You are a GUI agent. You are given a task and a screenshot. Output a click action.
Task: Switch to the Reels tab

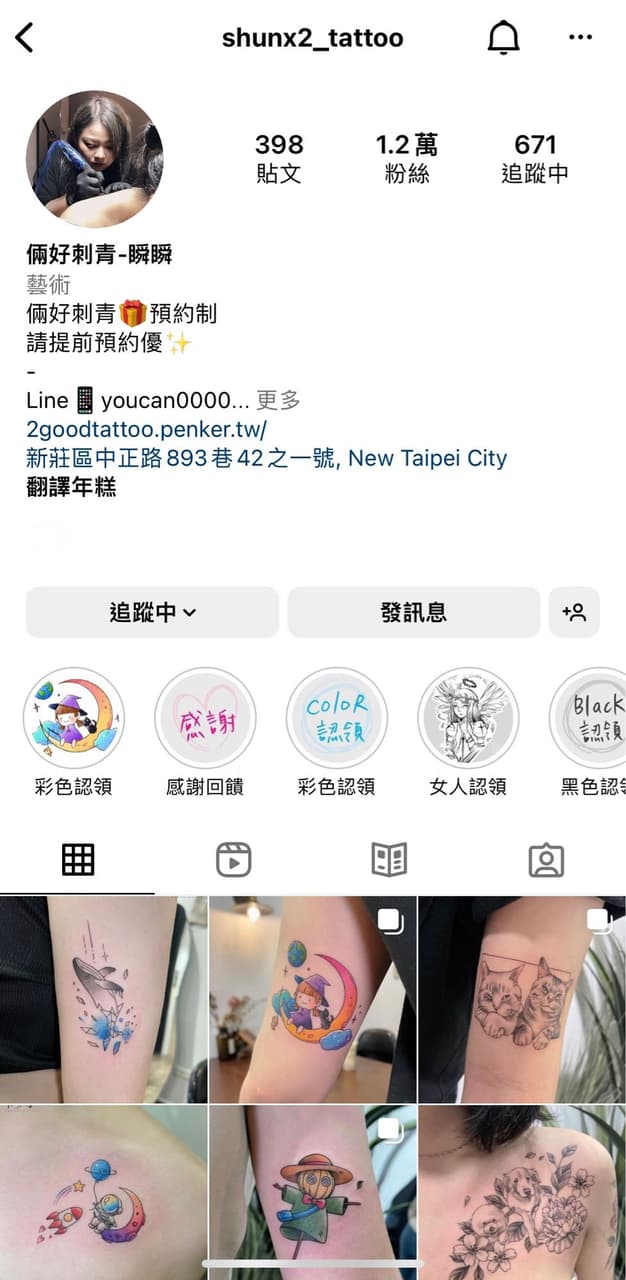tap(233, 860)
